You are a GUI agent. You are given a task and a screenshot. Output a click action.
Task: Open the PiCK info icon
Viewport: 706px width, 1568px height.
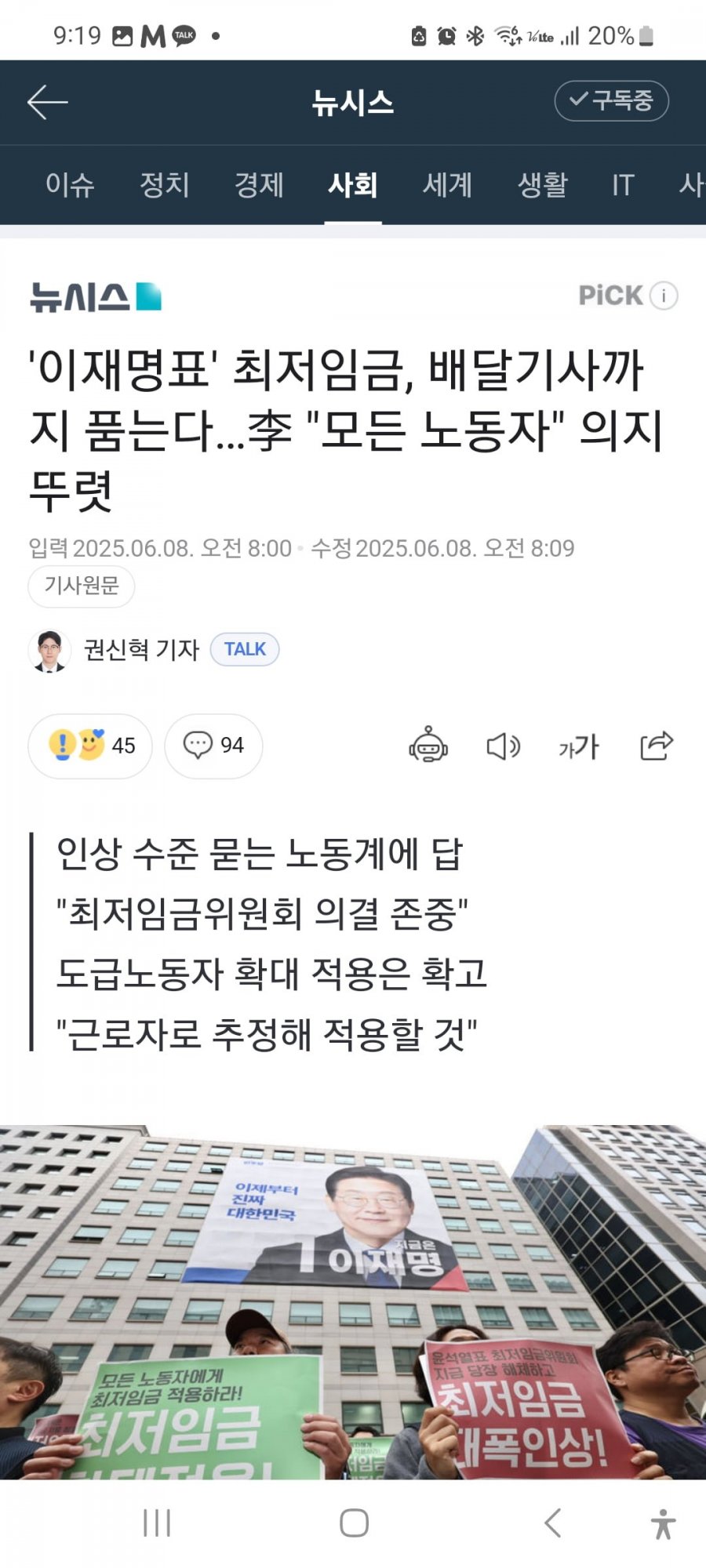coord(664,296)
